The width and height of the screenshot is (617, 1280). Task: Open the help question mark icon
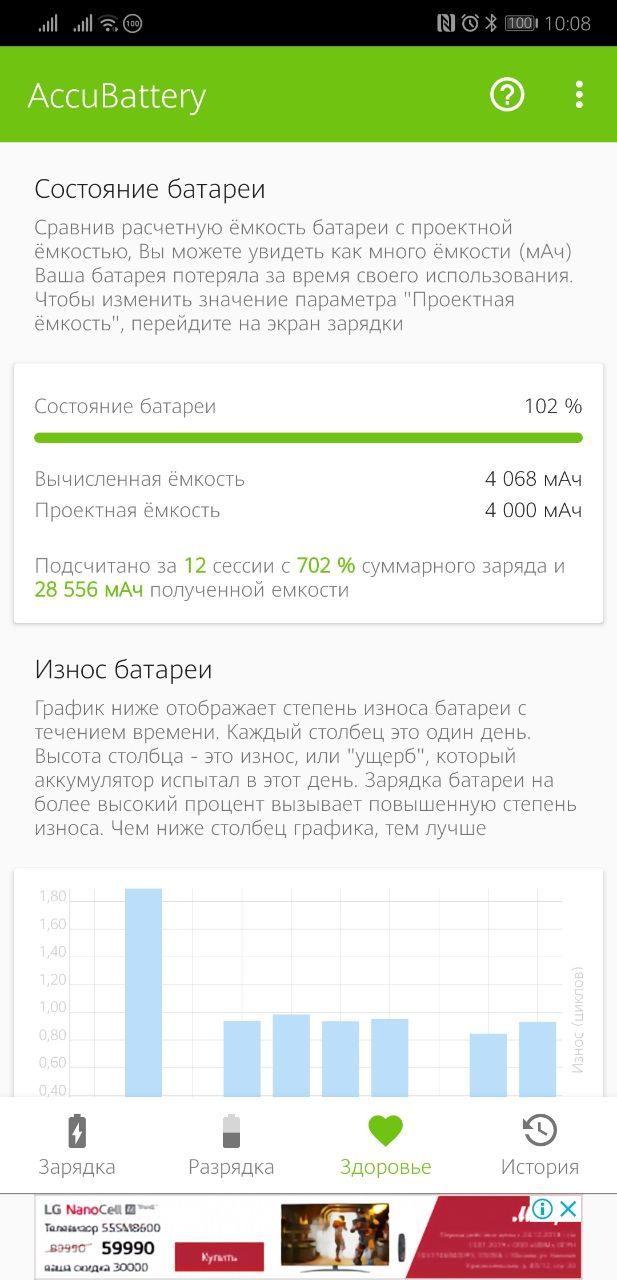coord(507,95)
